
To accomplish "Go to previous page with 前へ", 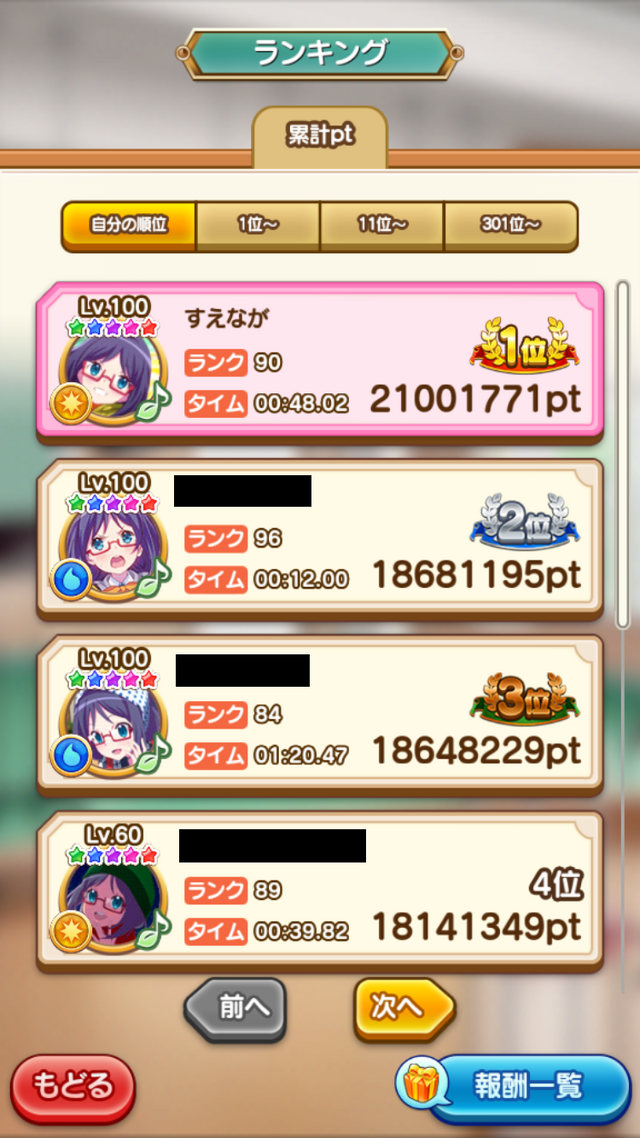I will click(x=235, y=1008).
